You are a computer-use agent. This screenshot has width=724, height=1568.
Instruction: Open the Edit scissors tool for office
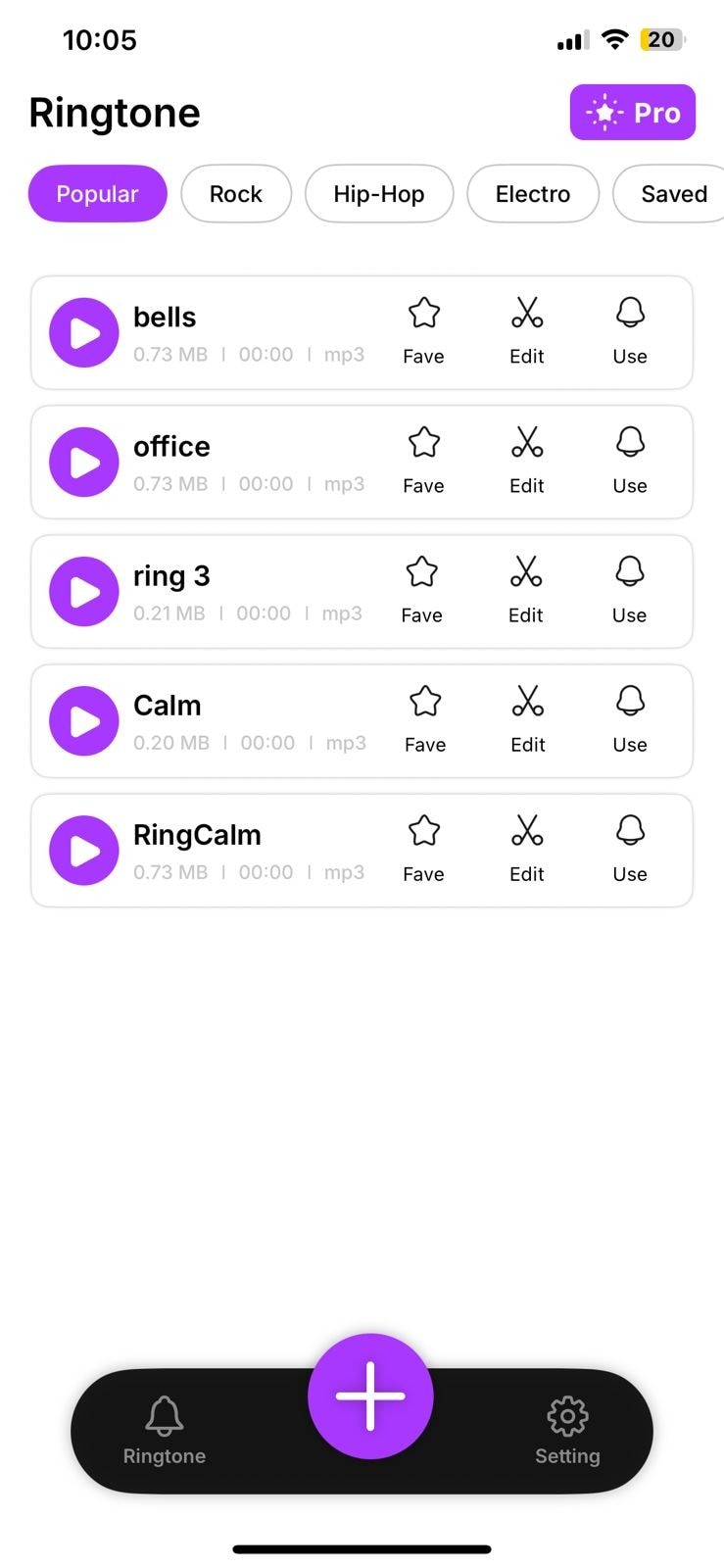click(x=526, y=456)
